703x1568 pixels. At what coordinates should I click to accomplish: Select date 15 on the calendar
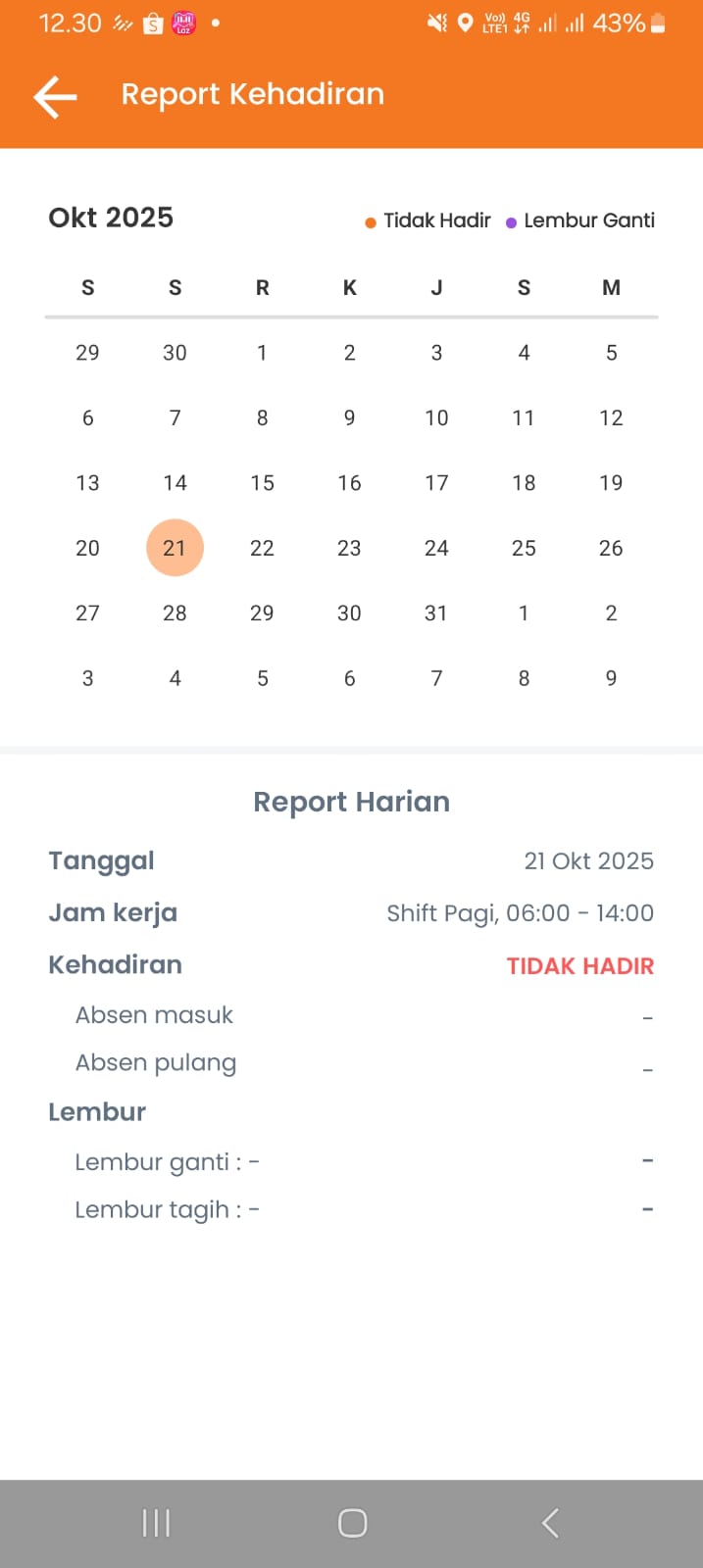(x=262, y=483)
